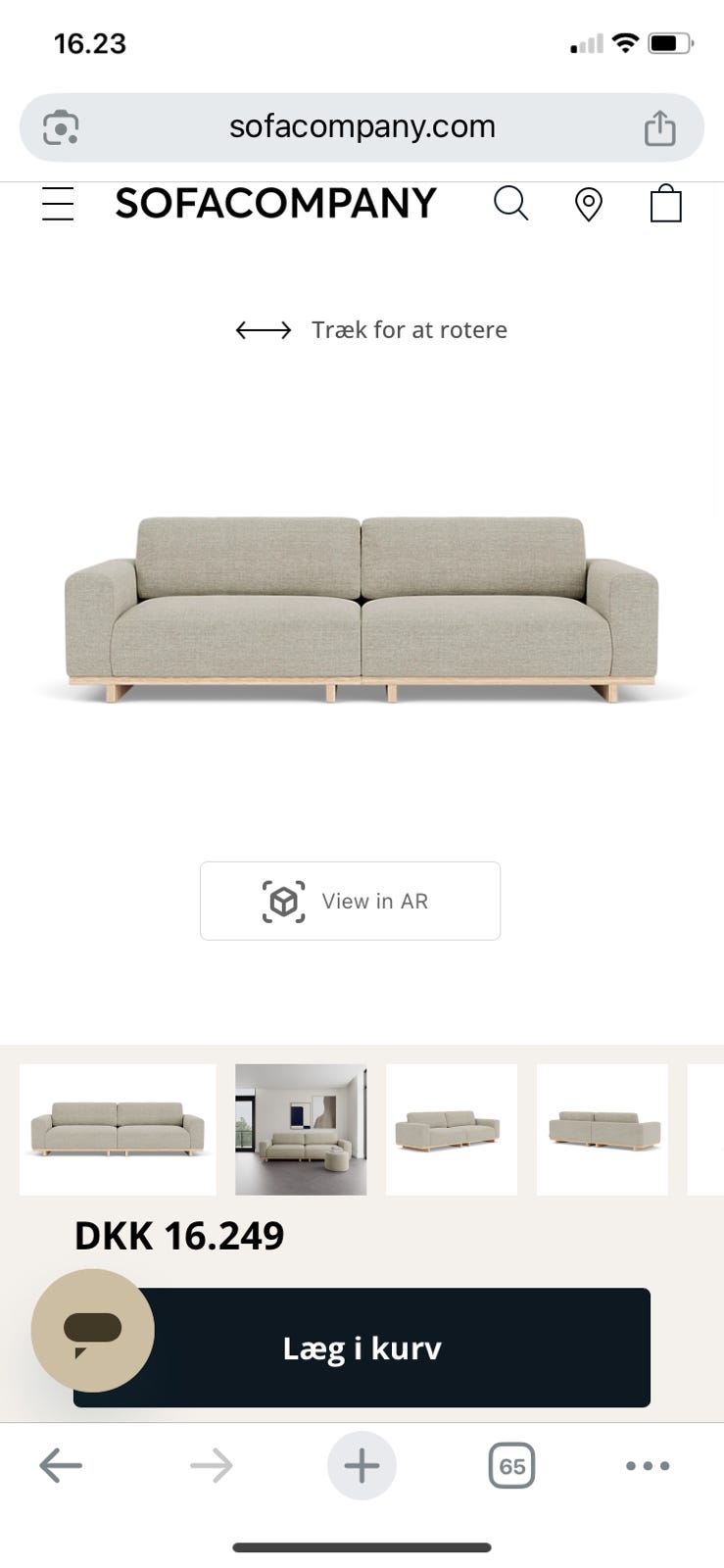Viewport: 724px width, 1568px height.
Task: Open a new browser tab with the plus icon
Action: (362, 1466)
